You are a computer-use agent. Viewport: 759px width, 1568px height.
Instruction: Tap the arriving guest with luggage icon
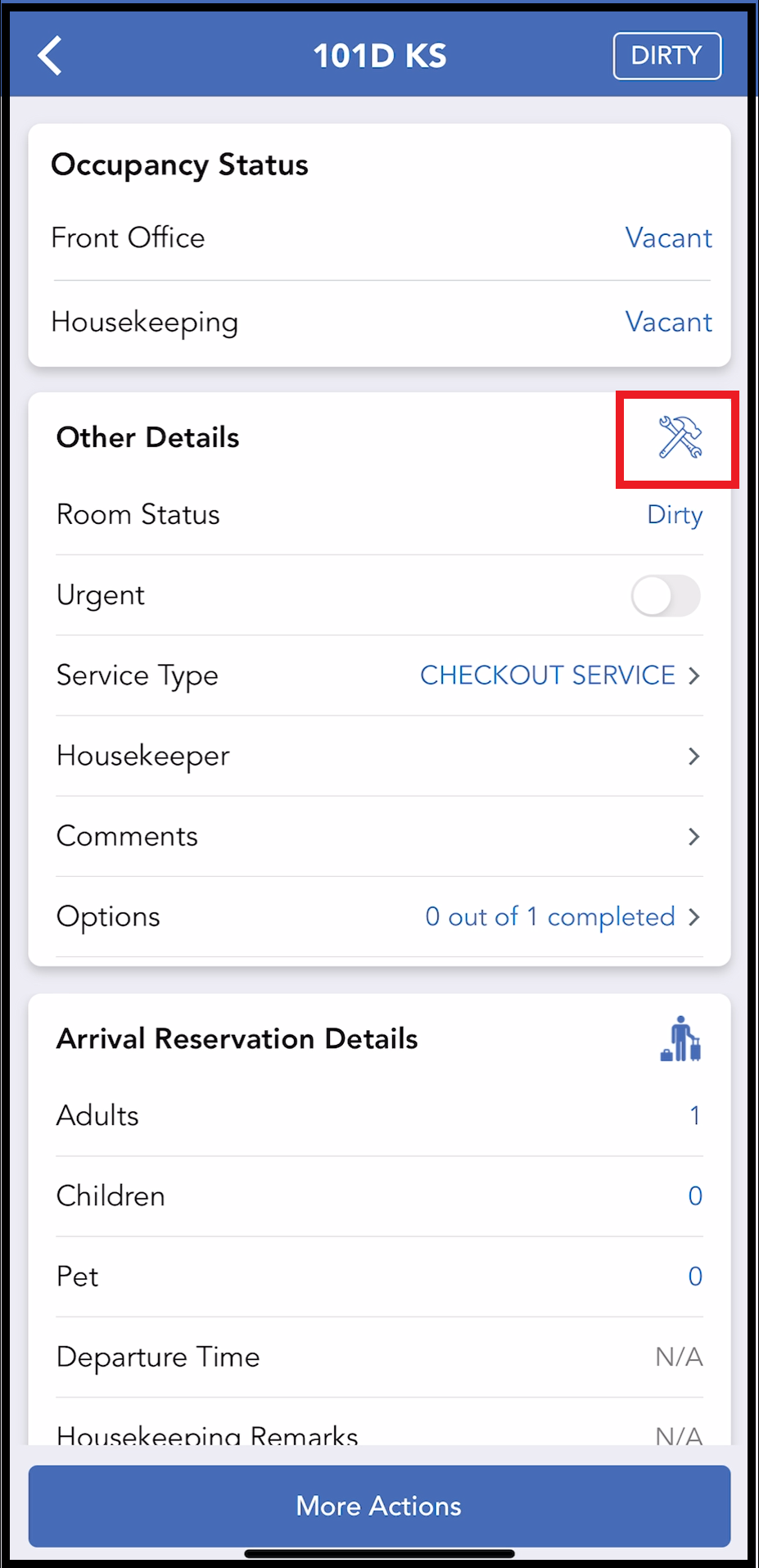(x=680, y=1038)
